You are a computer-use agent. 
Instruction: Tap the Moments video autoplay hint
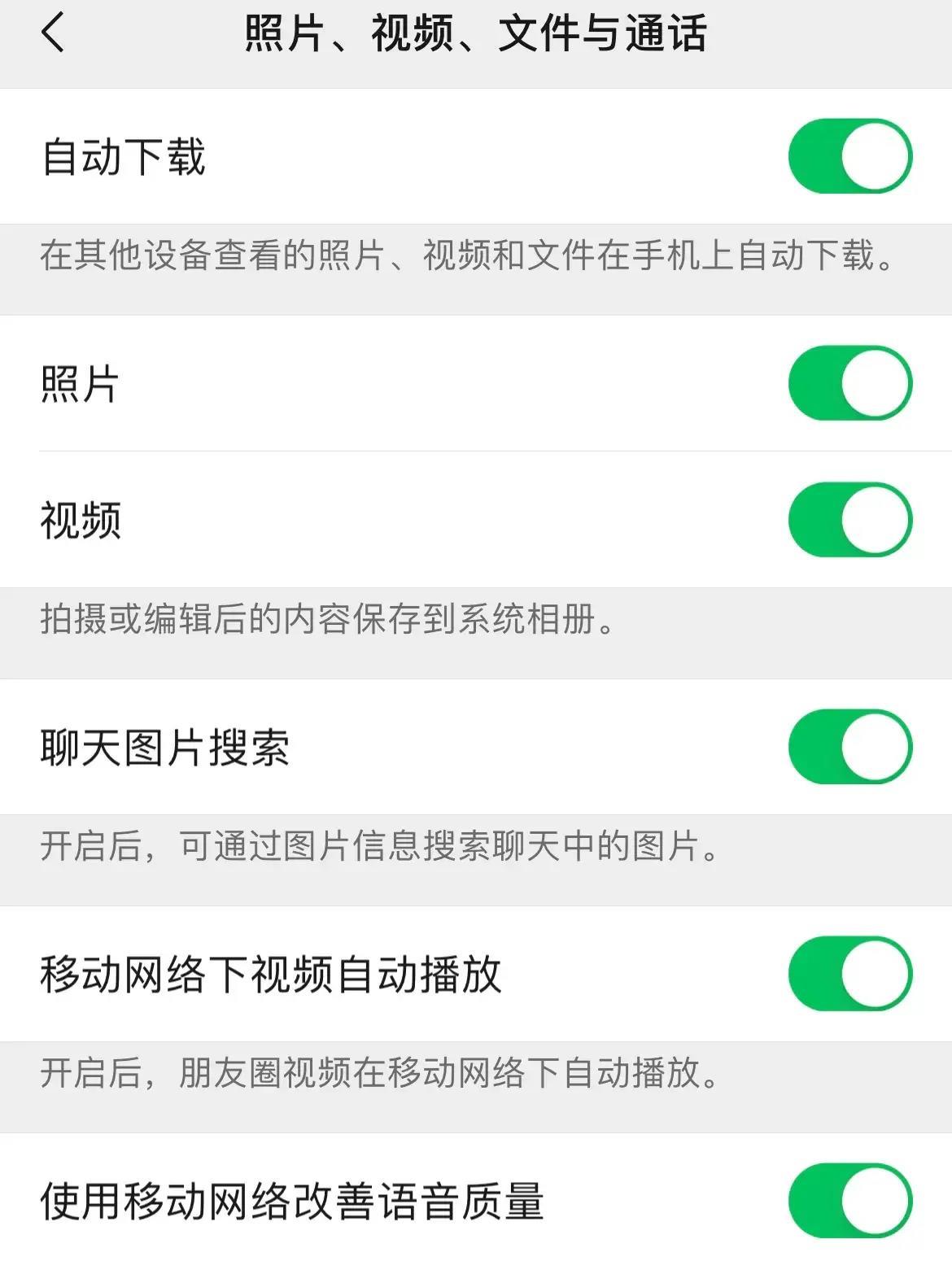pos(378,1076)
